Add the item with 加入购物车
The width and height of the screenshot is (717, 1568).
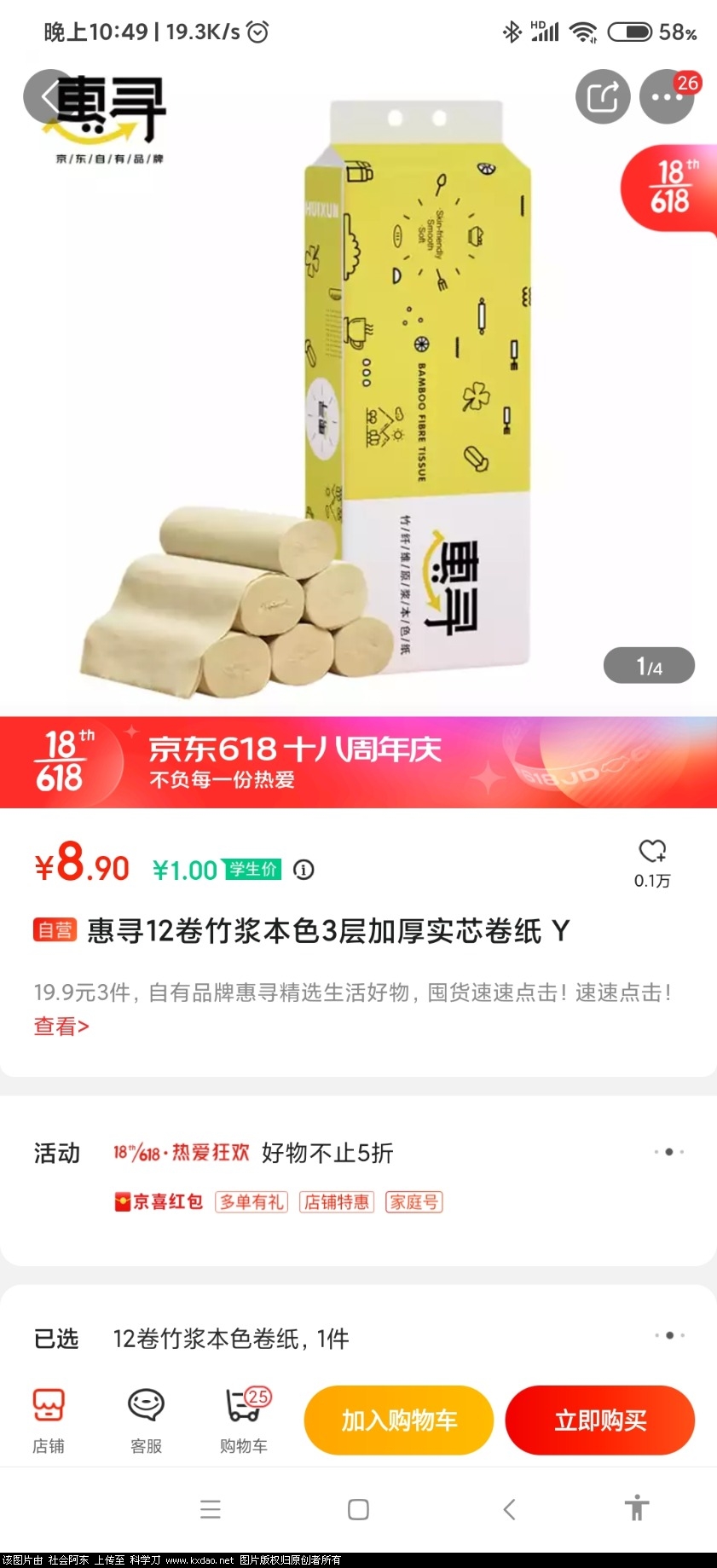(x=398, y=1420)
